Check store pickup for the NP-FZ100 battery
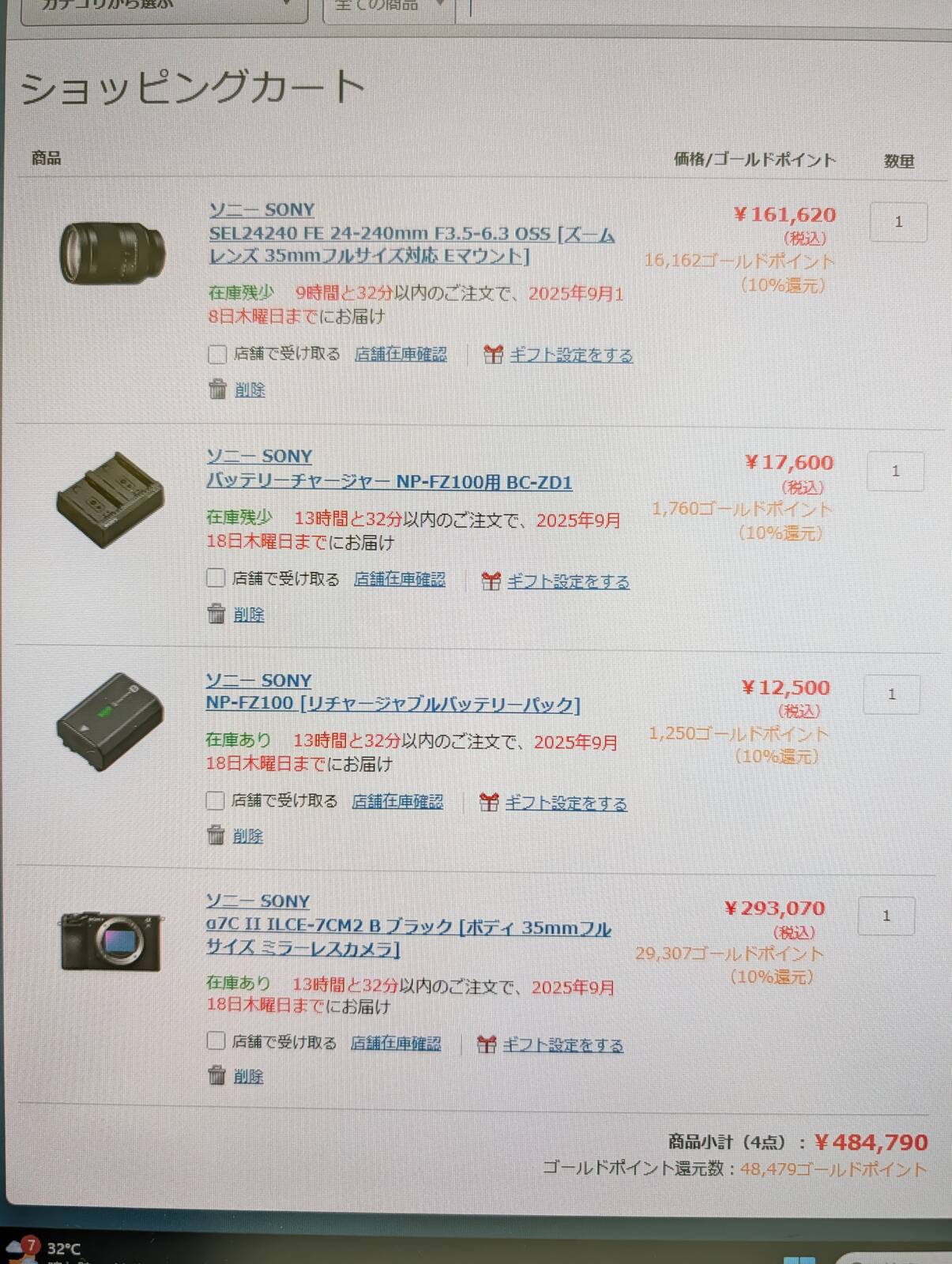 point(215,801)
